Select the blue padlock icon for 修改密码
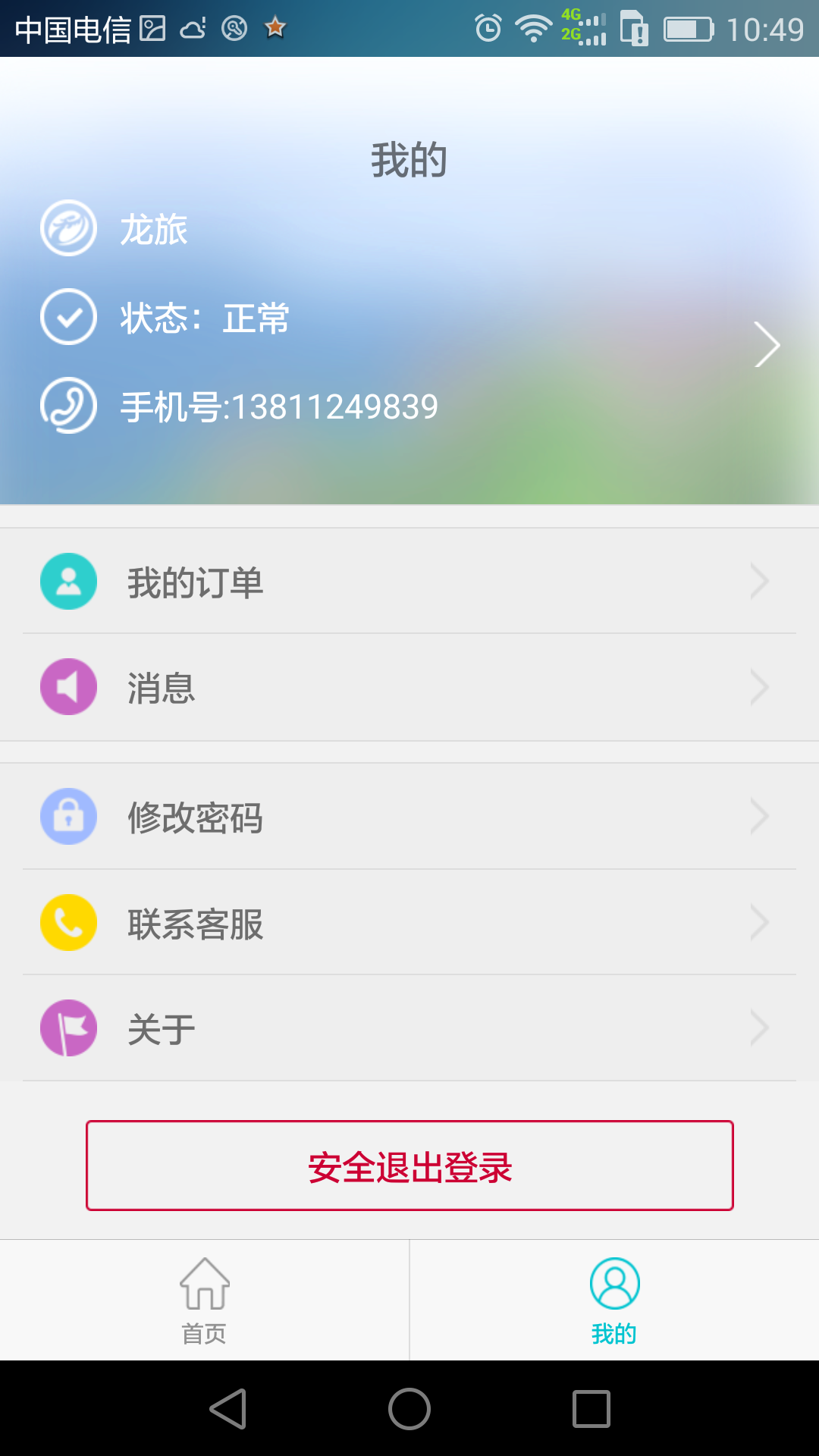 (x=68, y=816)
